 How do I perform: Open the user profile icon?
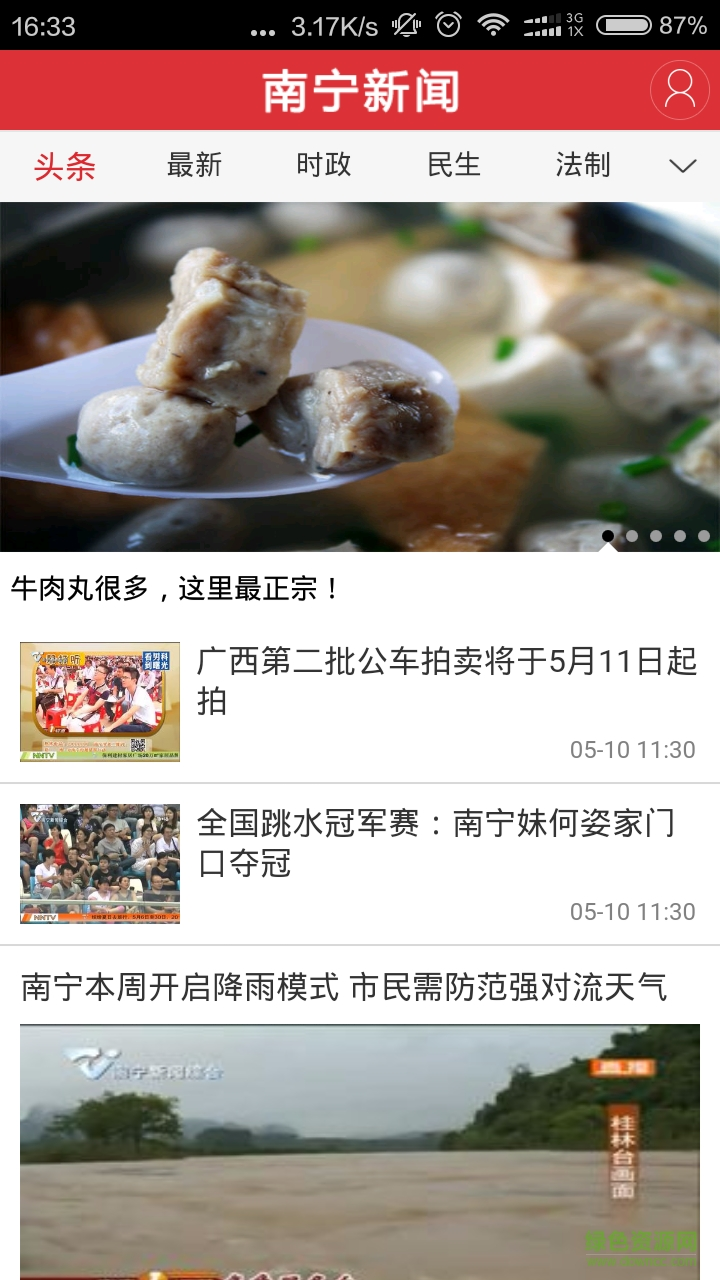coord(679,90)
